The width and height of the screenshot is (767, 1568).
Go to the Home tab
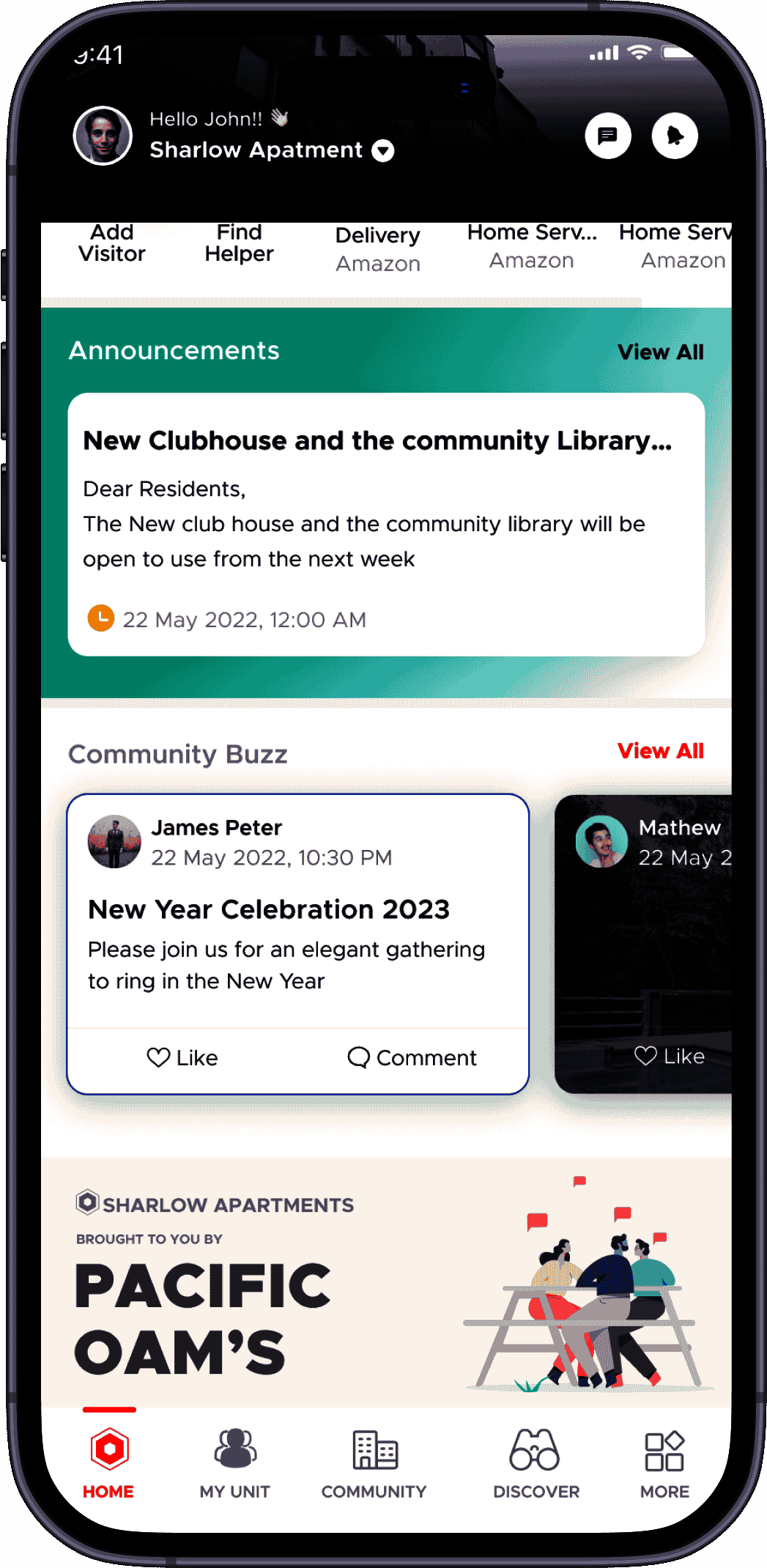tap(108, 1462)
